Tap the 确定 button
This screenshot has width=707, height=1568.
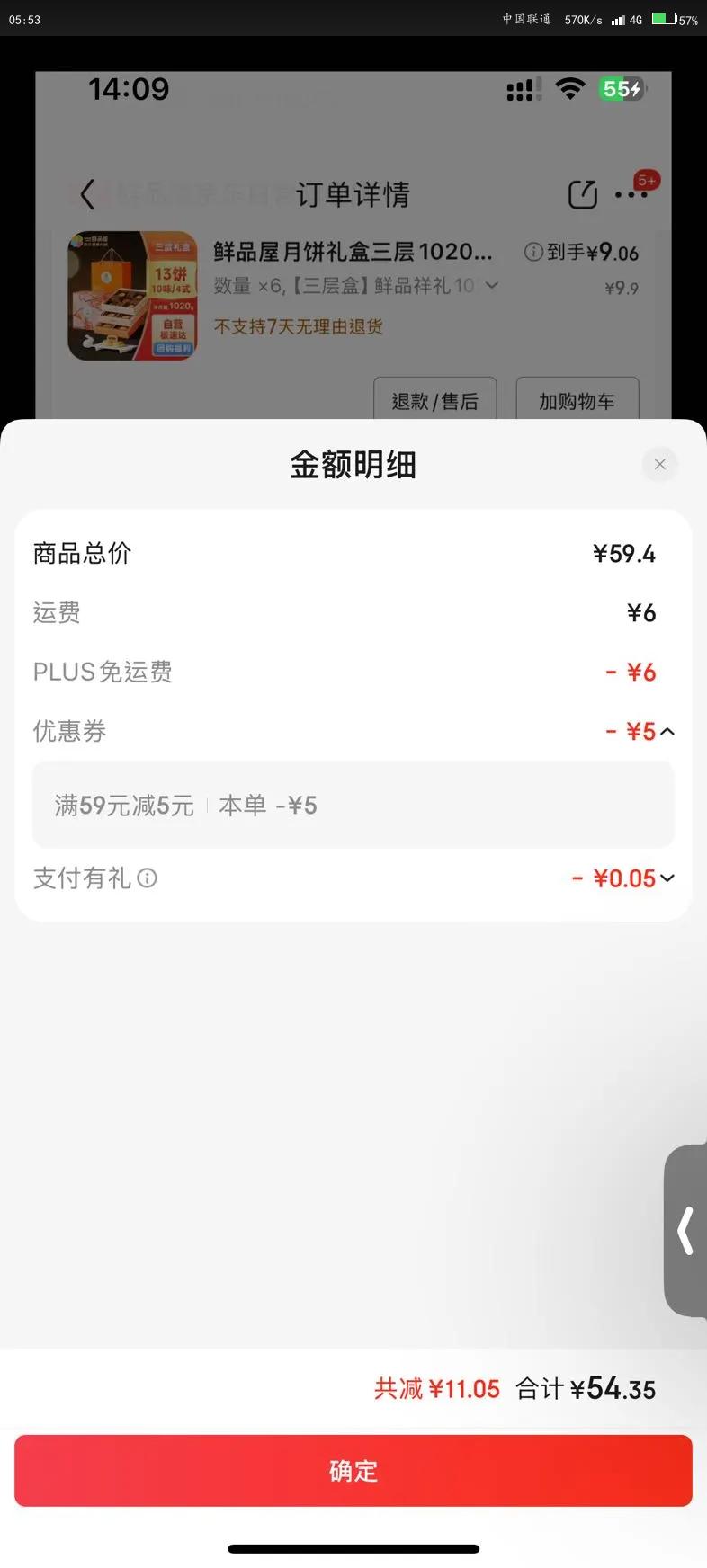[x=353, y=1471]
